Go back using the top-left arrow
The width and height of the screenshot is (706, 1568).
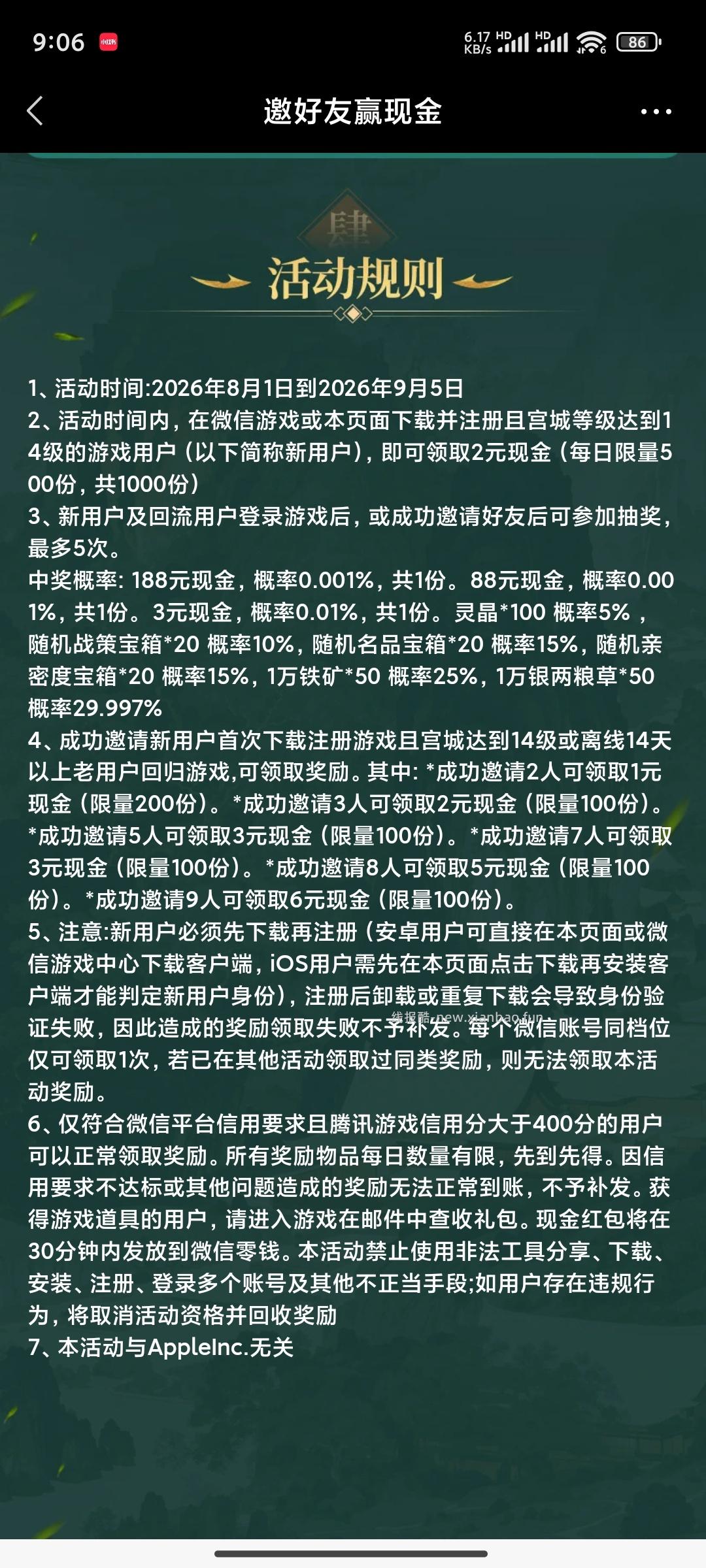pyautogui.click(x=35, y=111)
